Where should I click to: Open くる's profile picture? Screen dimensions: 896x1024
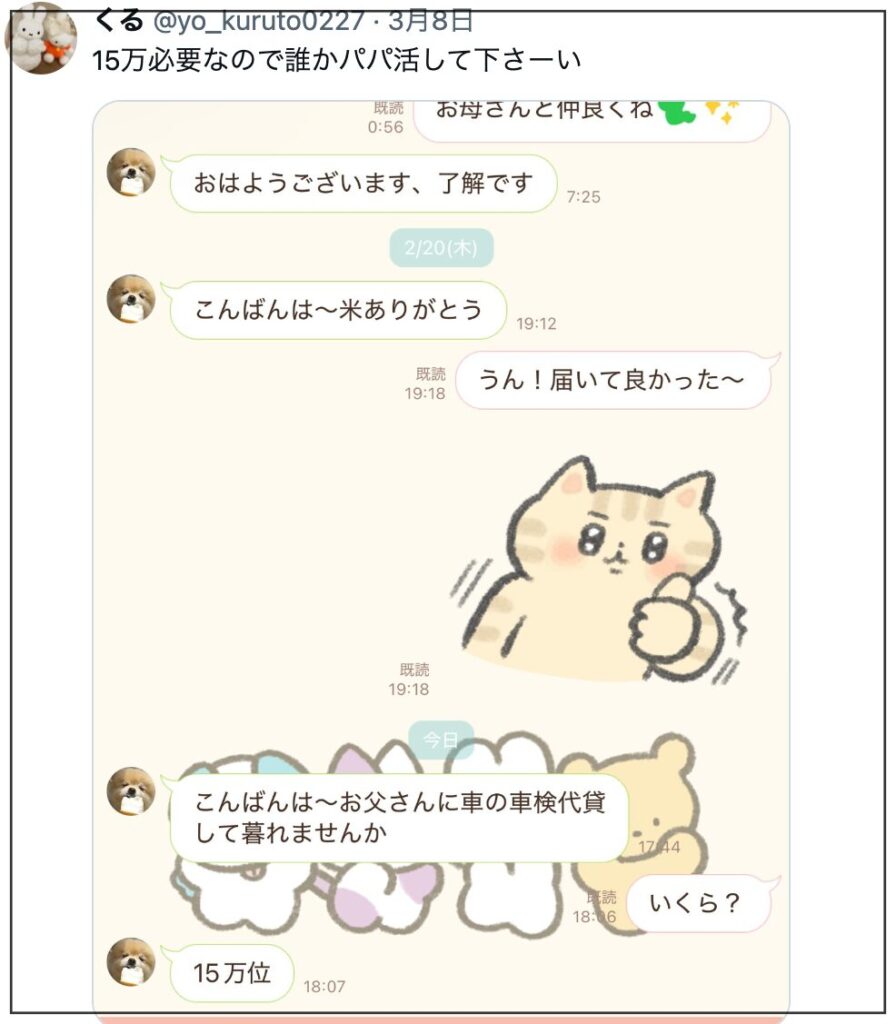[40, 38]
